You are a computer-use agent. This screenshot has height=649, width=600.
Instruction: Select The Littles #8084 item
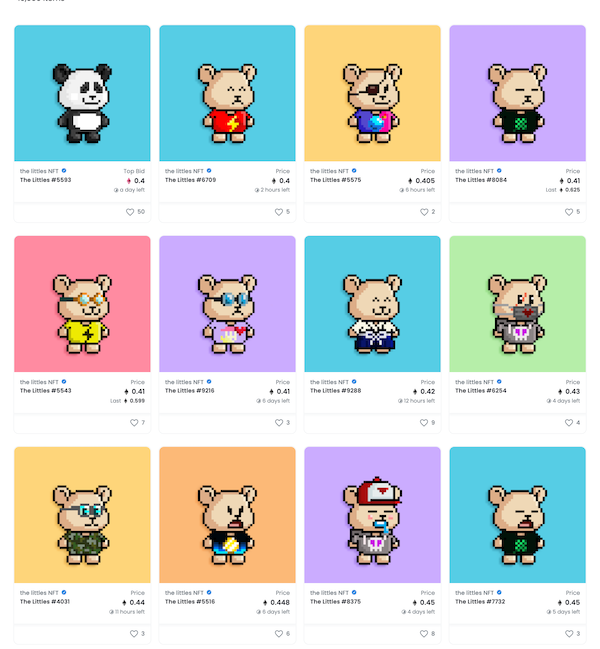(517, 93)
